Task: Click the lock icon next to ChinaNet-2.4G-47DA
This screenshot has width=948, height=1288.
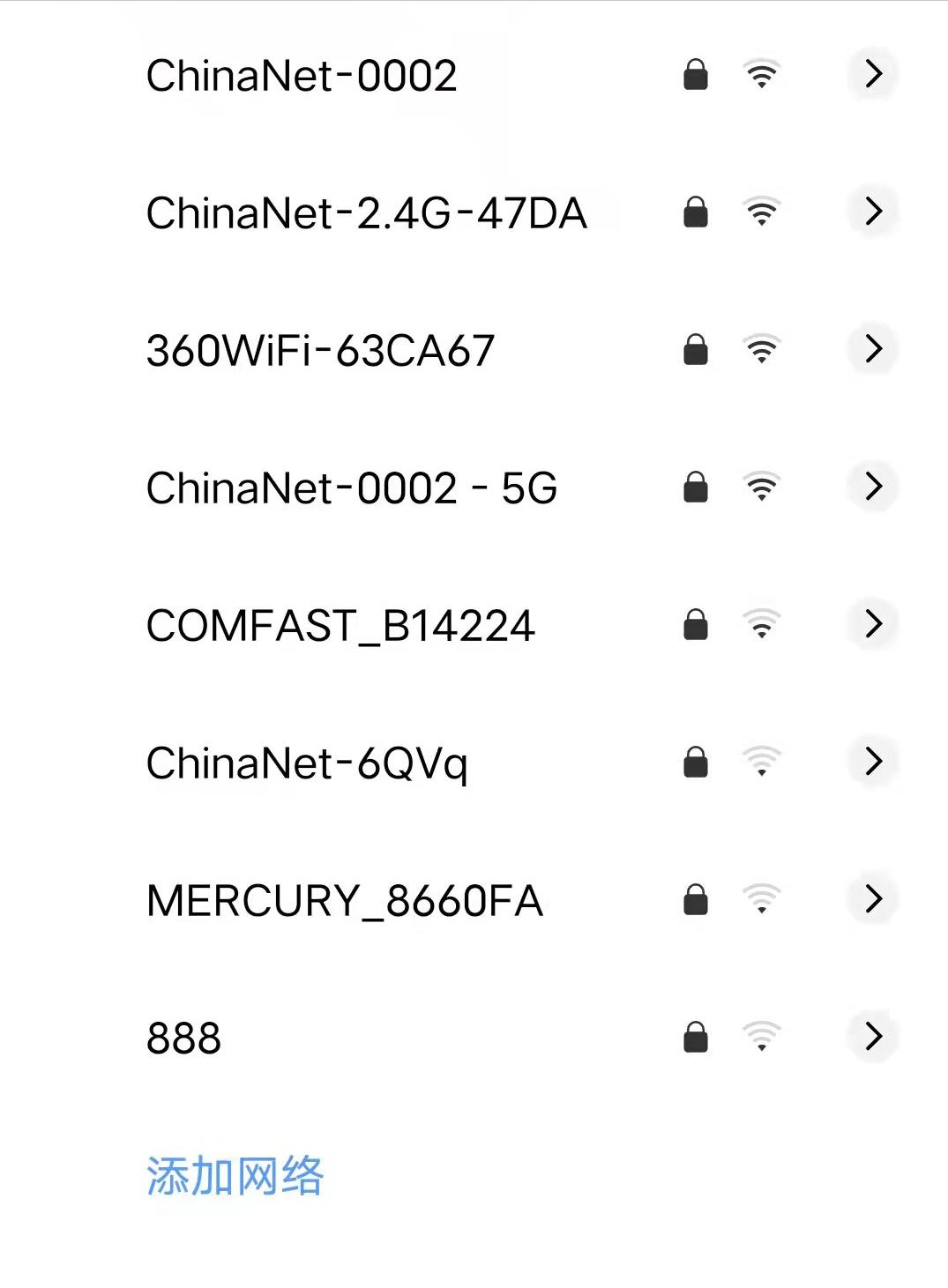Action: pos(696,211)
